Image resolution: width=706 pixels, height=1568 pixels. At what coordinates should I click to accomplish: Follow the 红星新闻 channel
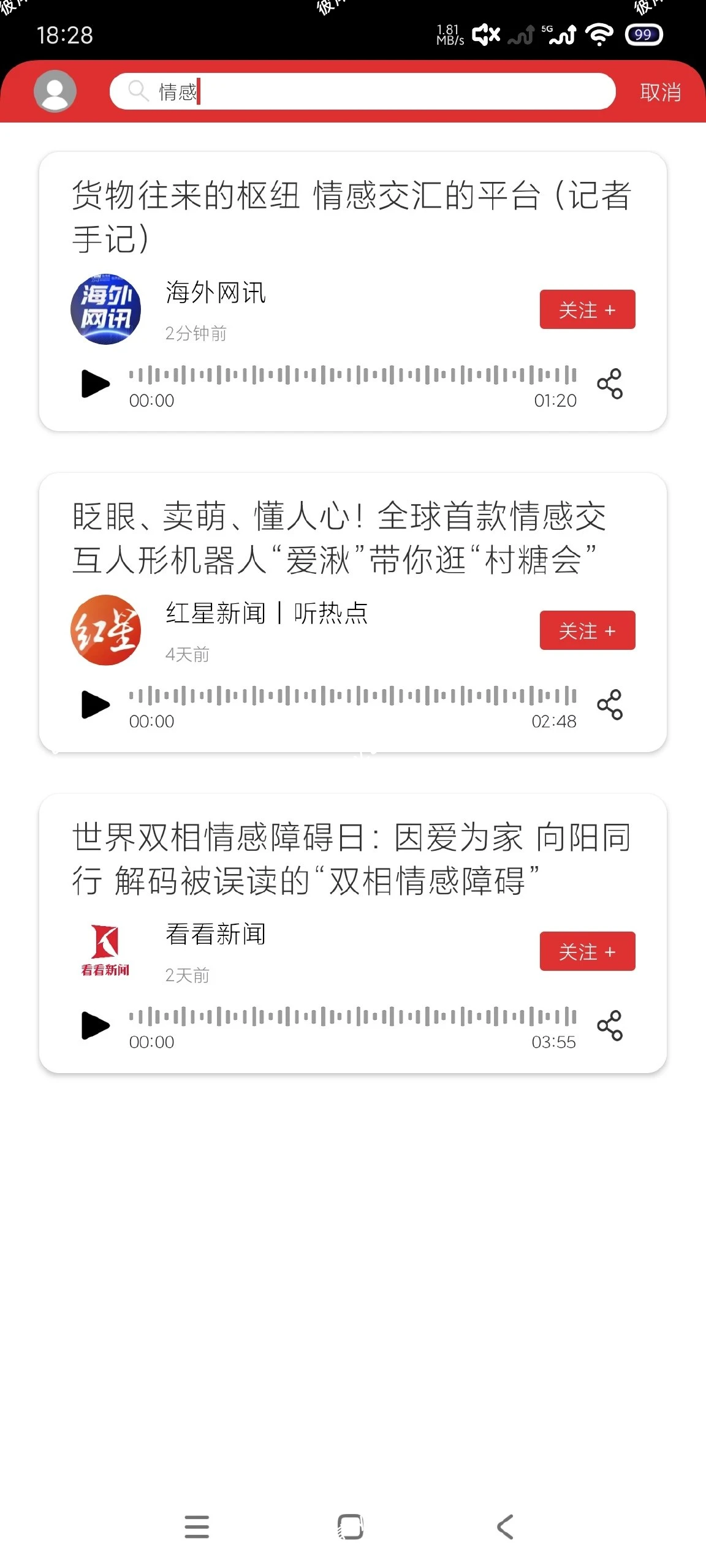[x=587, y=630]
